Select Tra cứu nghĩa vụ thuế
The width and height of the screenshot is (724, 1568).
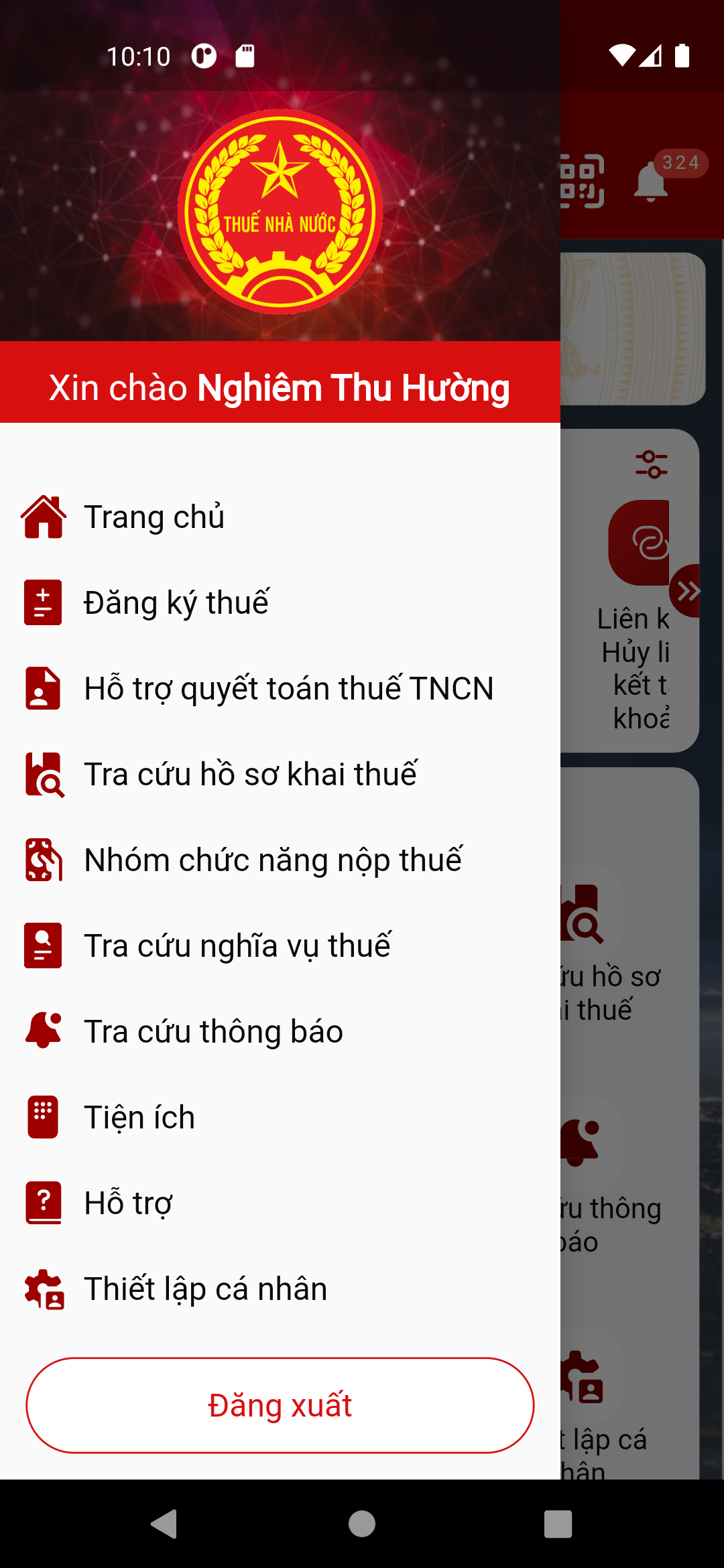click(x=237, y=946)
